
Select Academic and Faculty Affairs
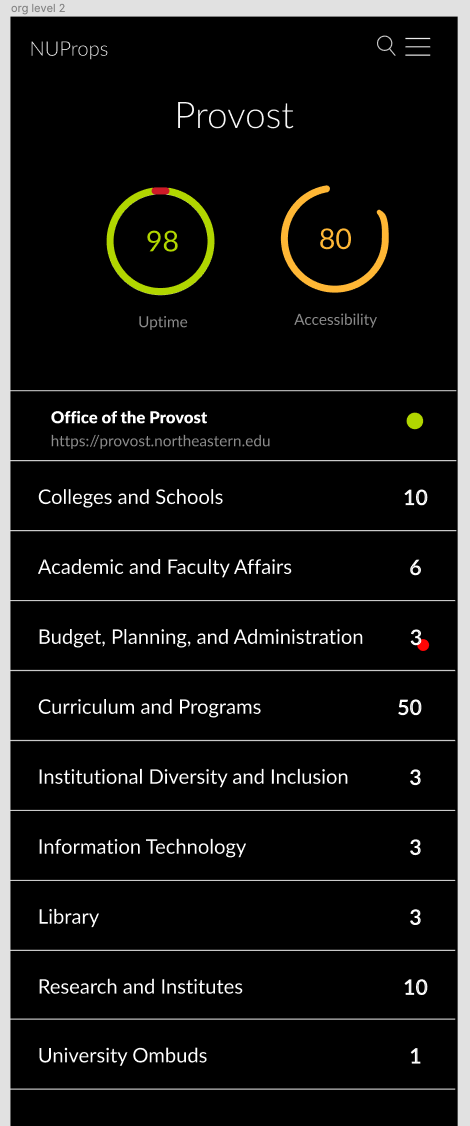coord(234,567)
